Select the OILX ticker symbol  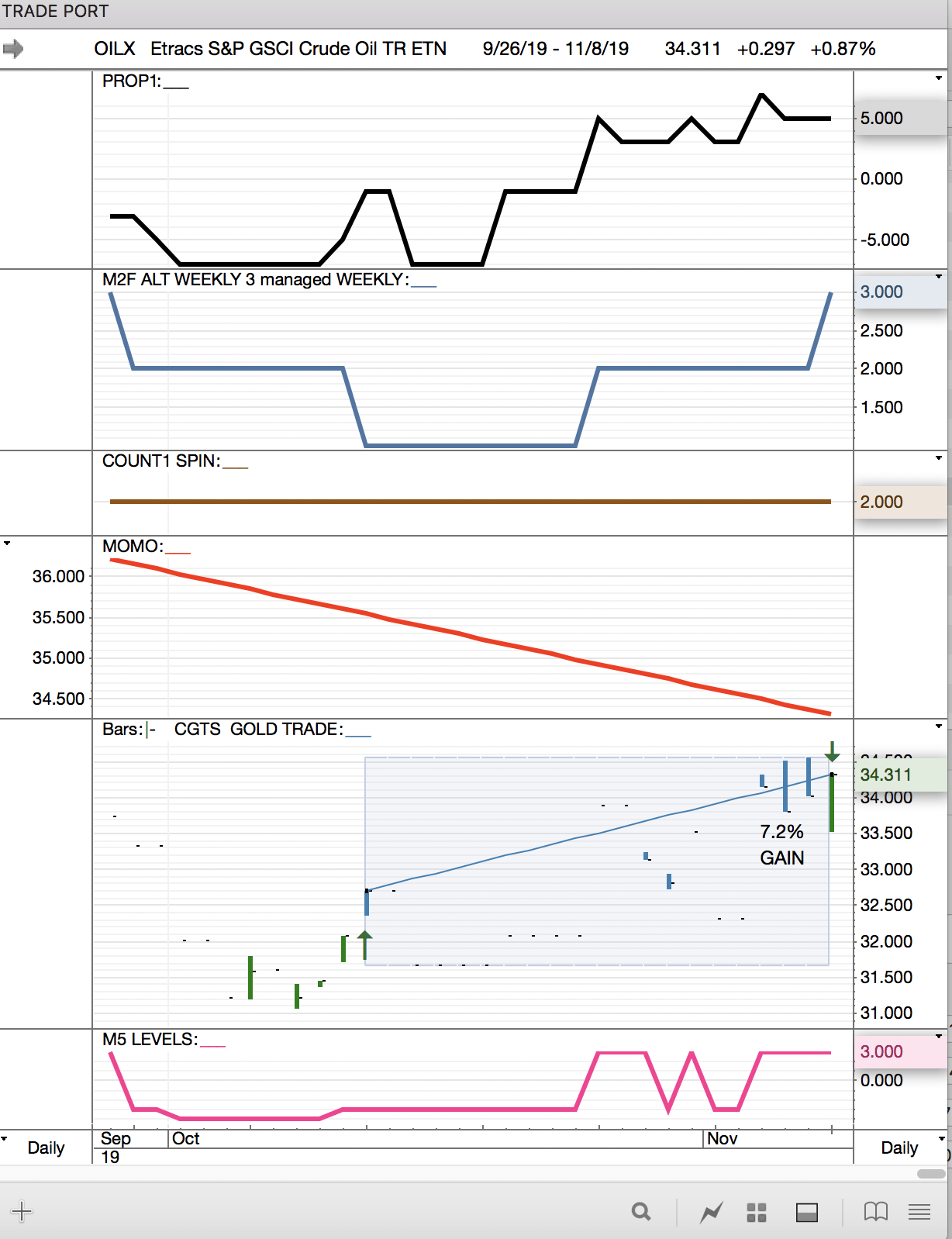point(115,49)
